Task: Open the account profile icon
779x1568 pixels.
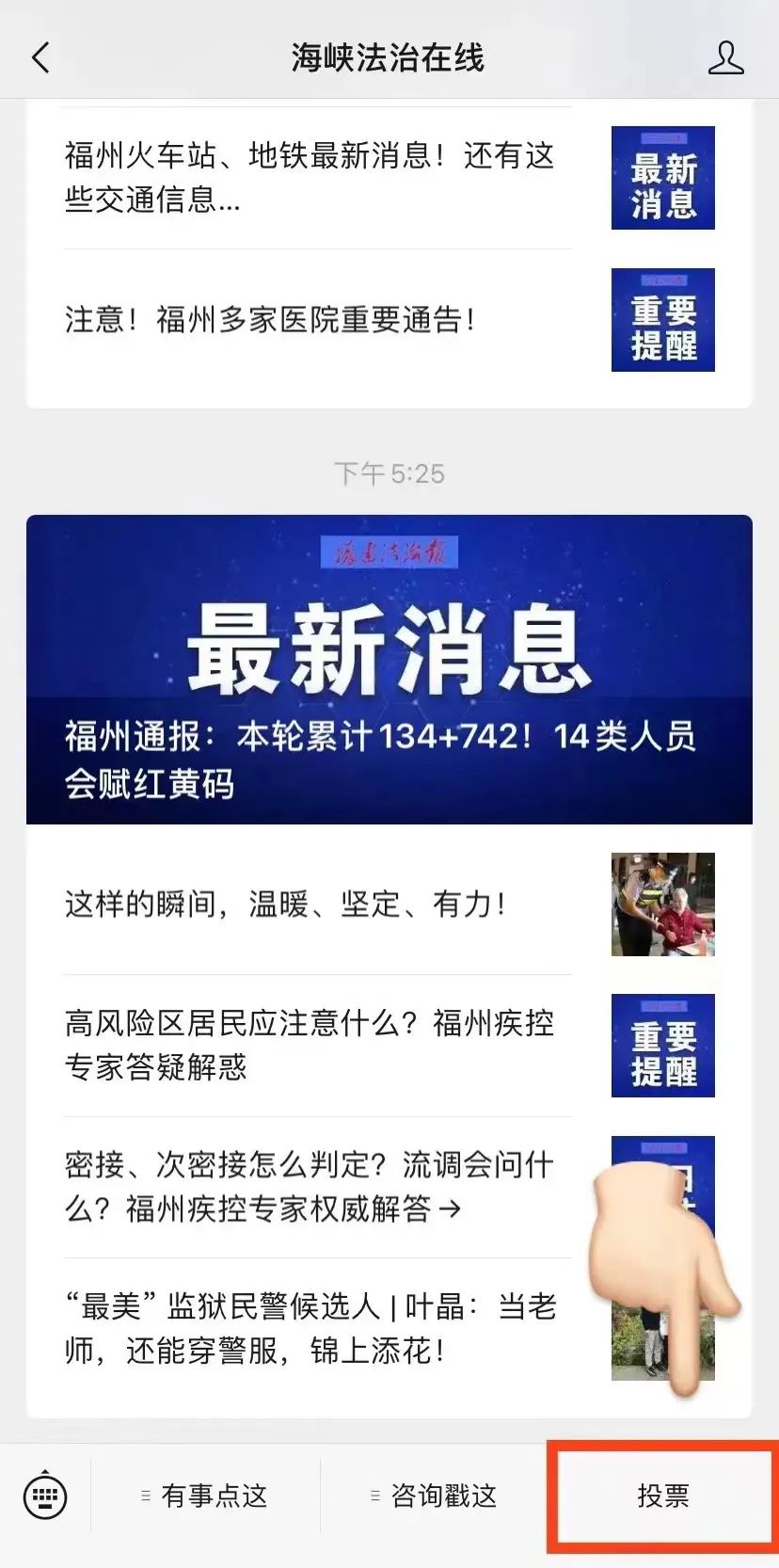Action: pos(725,58)
